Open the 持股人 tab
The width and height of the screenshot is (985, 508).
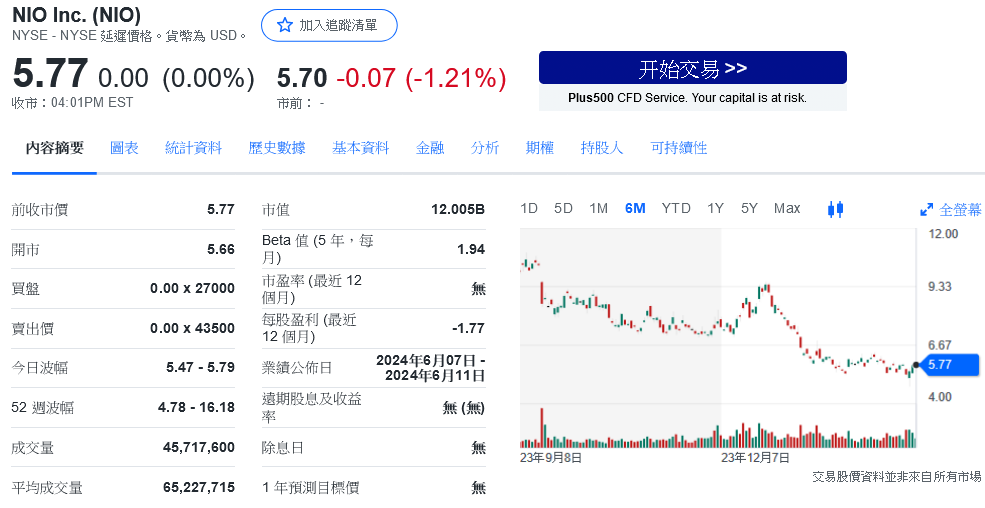(602, 148)
